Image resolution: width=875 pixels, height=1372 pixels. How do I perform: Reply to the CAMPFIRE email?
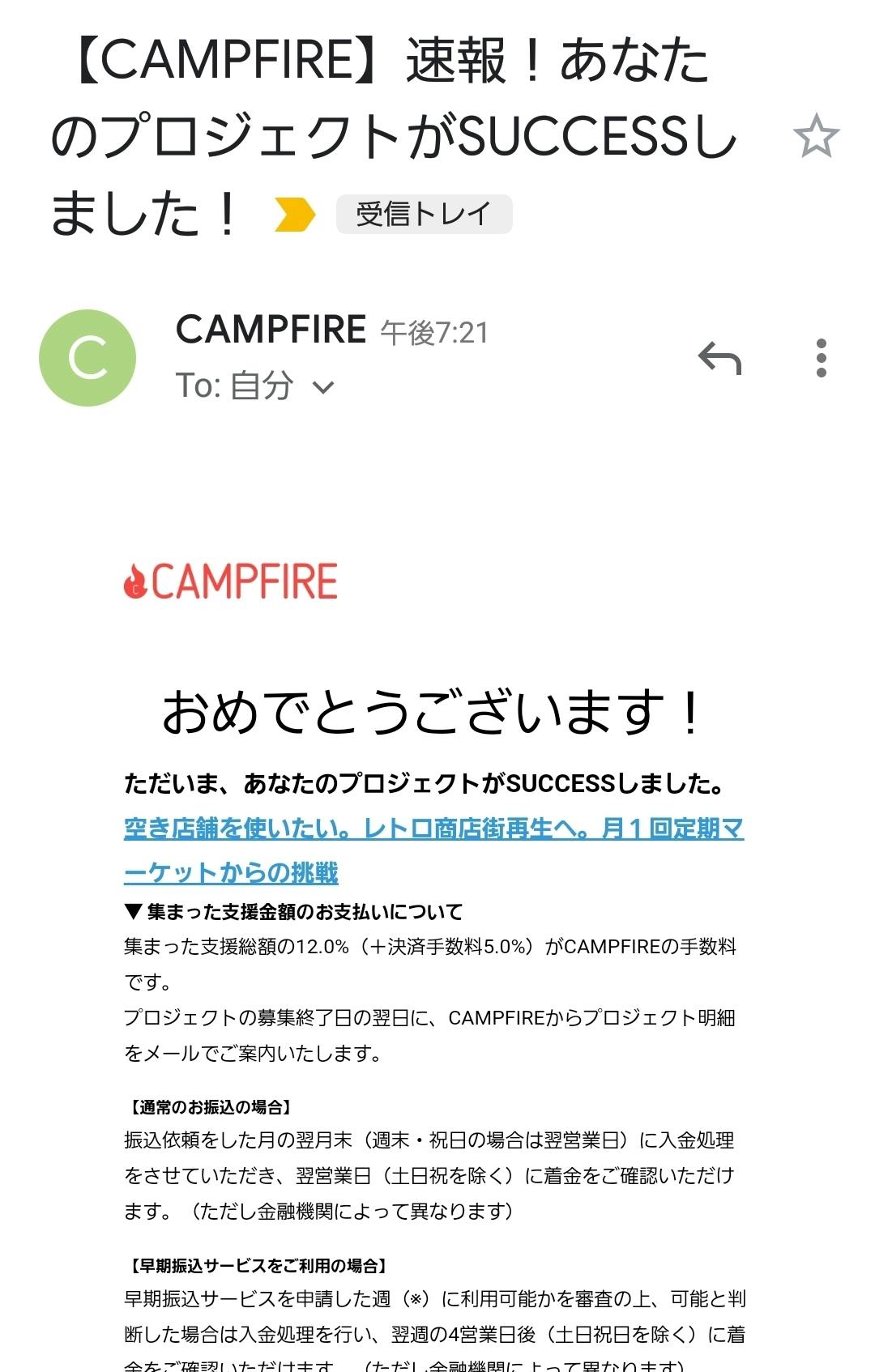[719, 358]
